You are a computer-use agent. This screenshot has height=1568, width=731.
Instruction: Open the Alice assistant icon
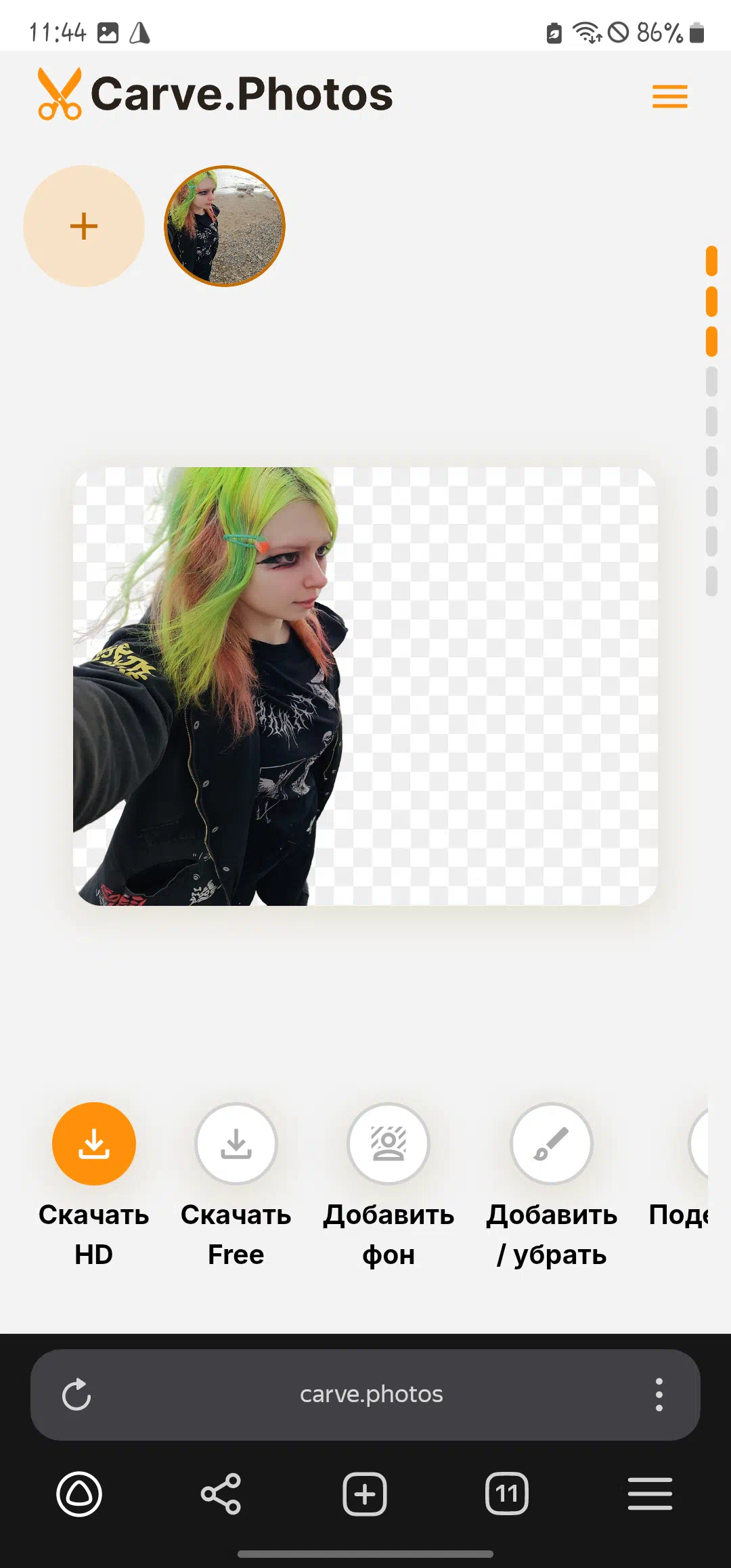79,1494
